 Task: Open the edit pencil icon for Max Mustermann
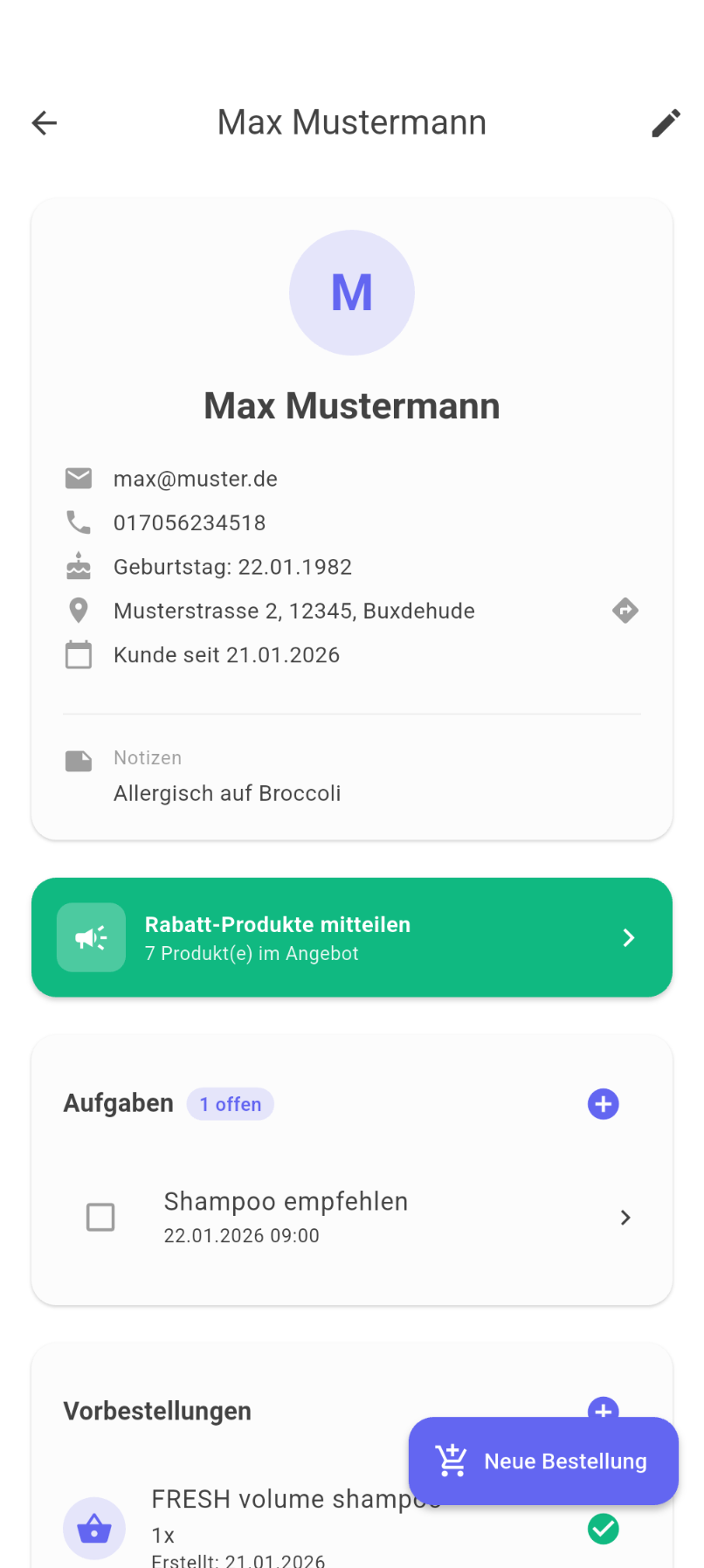[x=666, y=122]
